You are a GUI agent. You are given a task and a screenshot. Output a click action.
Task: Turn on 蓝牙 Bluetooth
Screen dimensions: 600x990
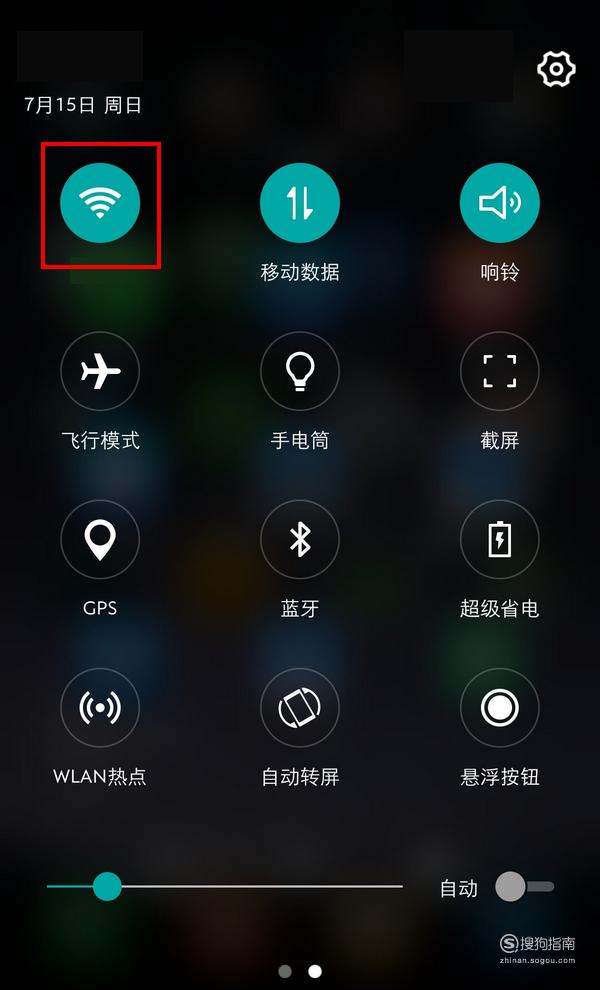(300, 540)
